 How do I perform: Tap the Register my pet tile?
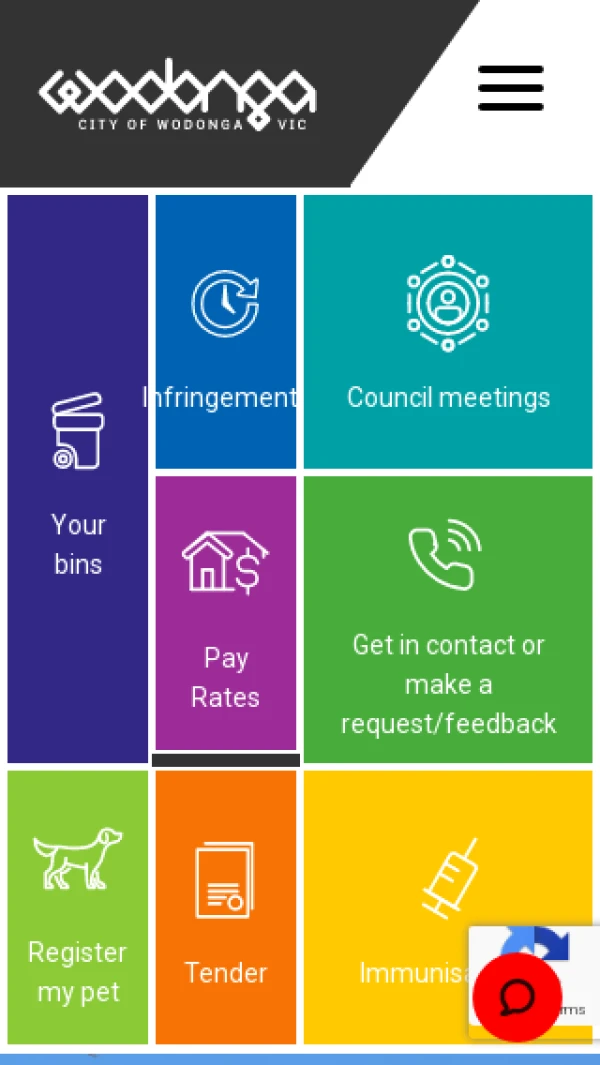[x=78, y=906]
